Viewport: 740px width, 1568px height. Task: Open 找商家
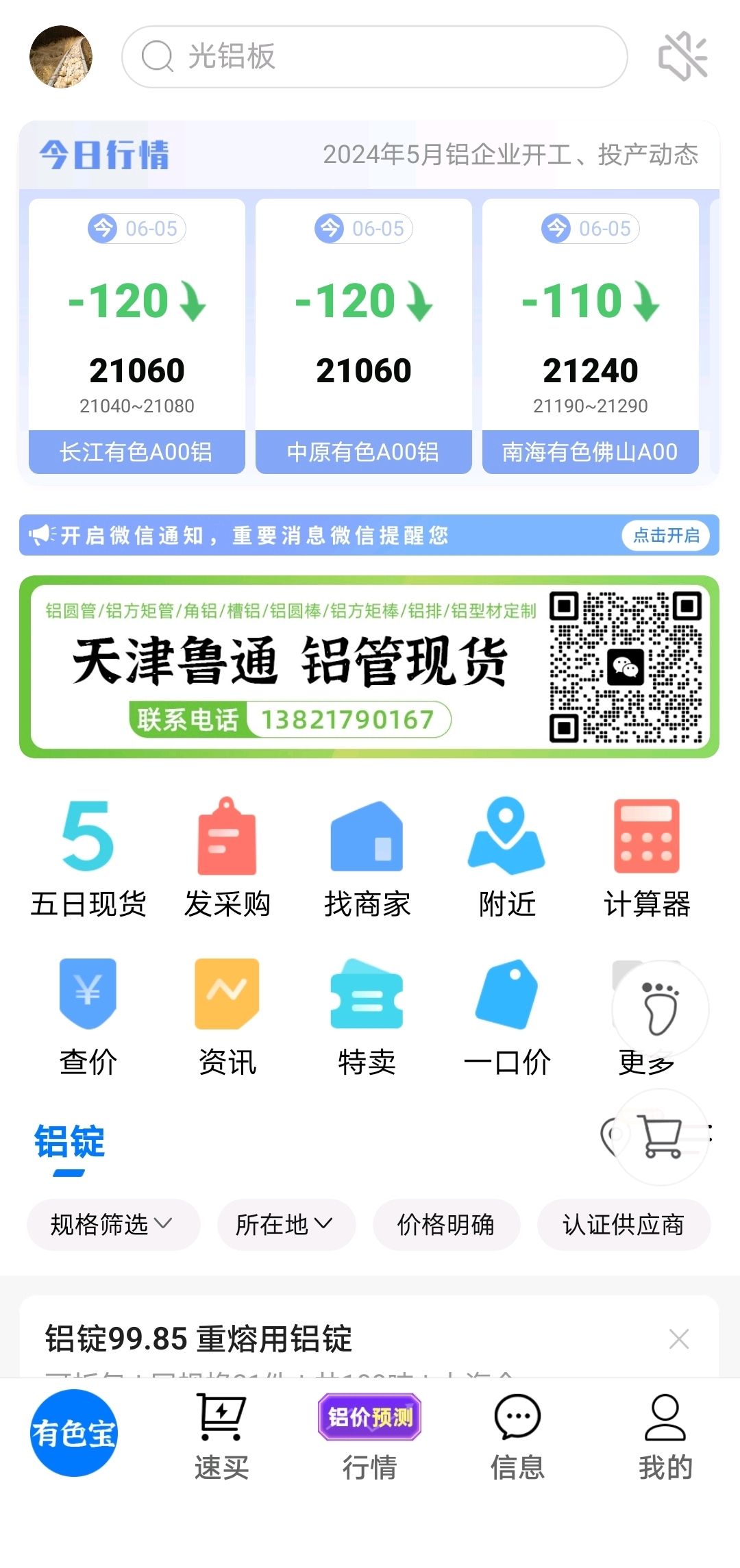pyautogui.click(x=367, y=858)
